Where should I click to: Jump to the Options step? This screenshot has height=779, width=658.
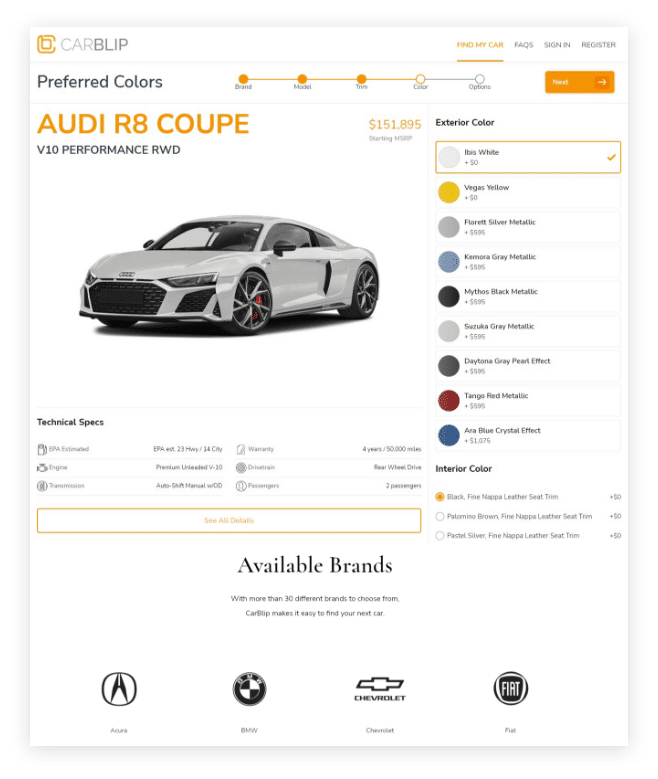480,79
